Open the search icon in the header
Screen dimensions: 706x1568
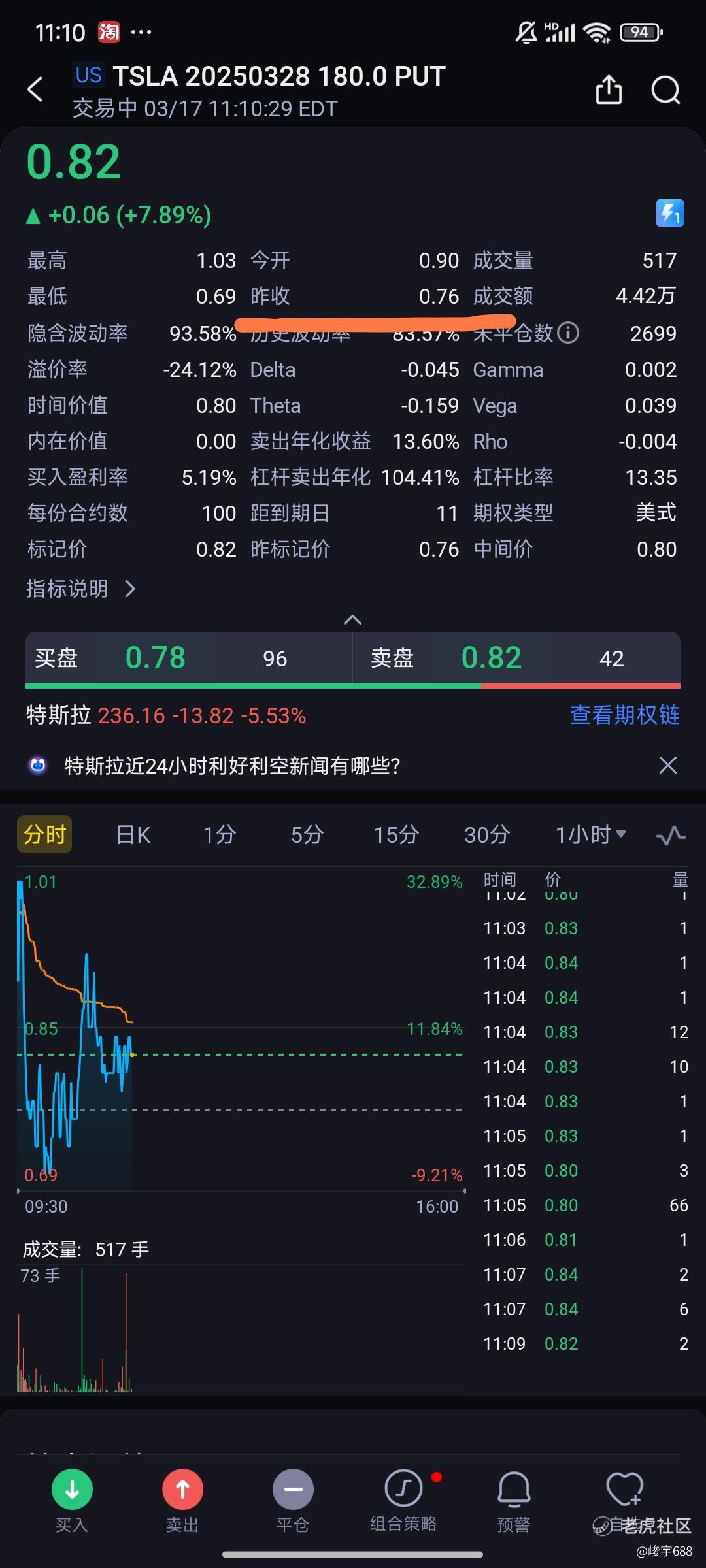pyautogui.click(x=665, y=90)
